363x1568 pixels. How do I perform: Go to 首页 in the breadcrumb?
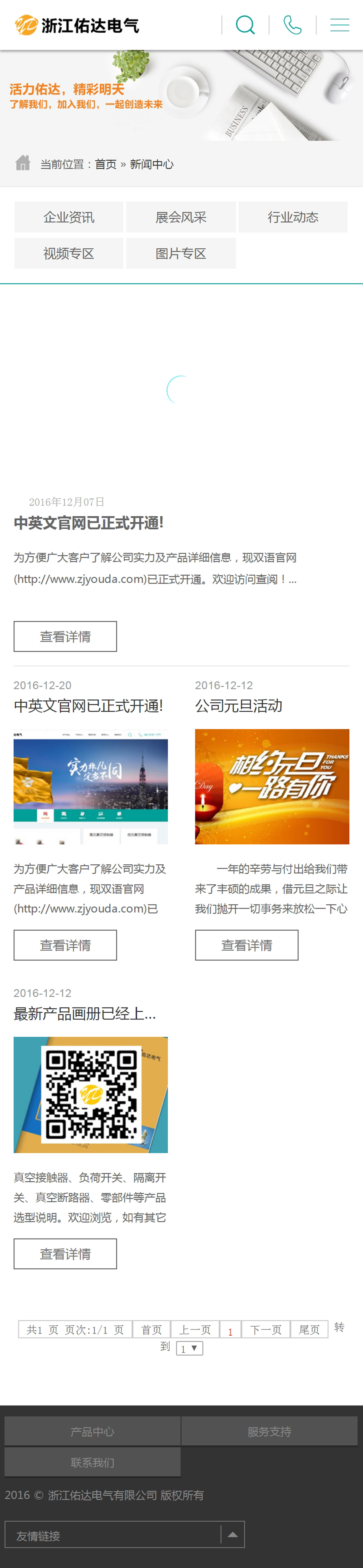(105, 164)
